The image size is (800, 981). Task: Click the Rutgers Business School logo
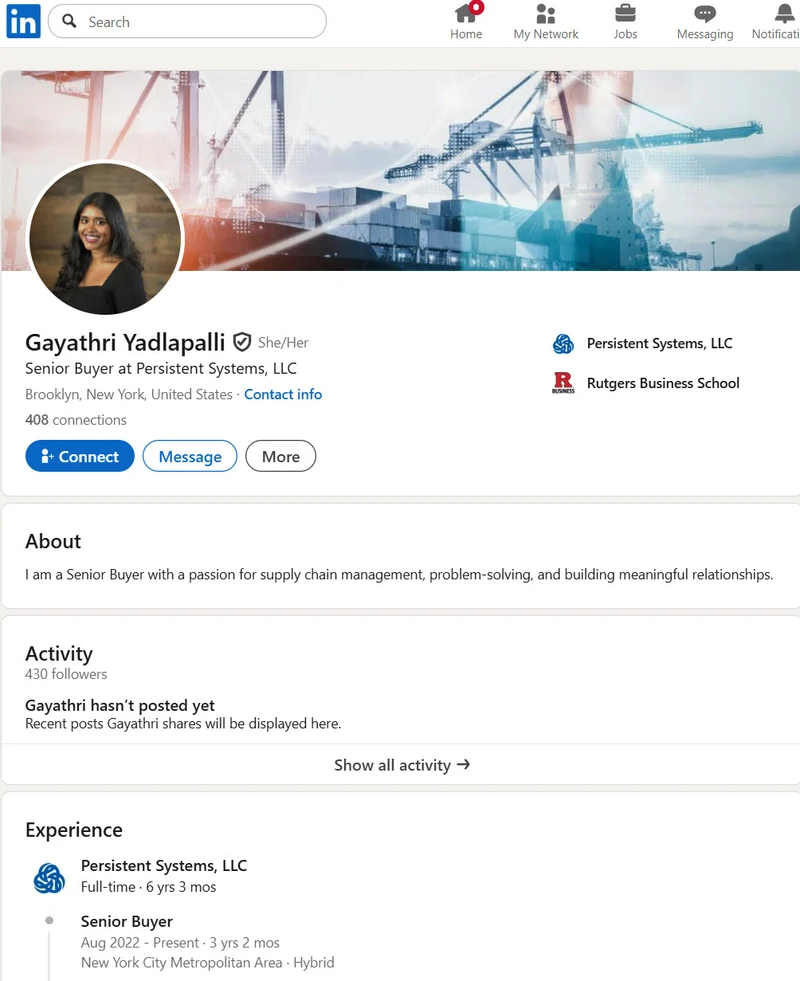[564, 383]
